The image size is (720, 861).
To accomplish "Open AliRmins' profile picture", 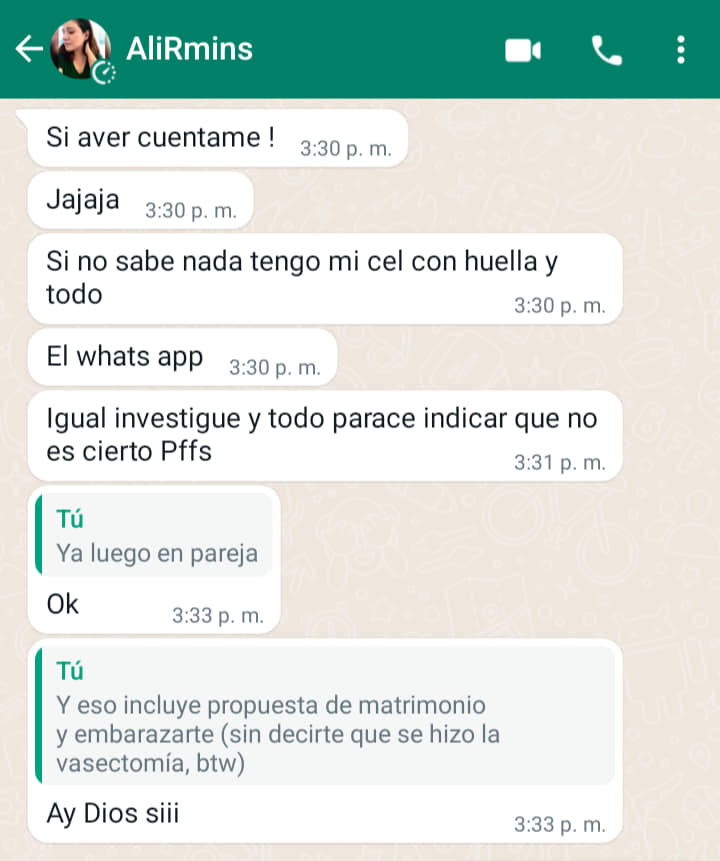I will click(82, 47).
